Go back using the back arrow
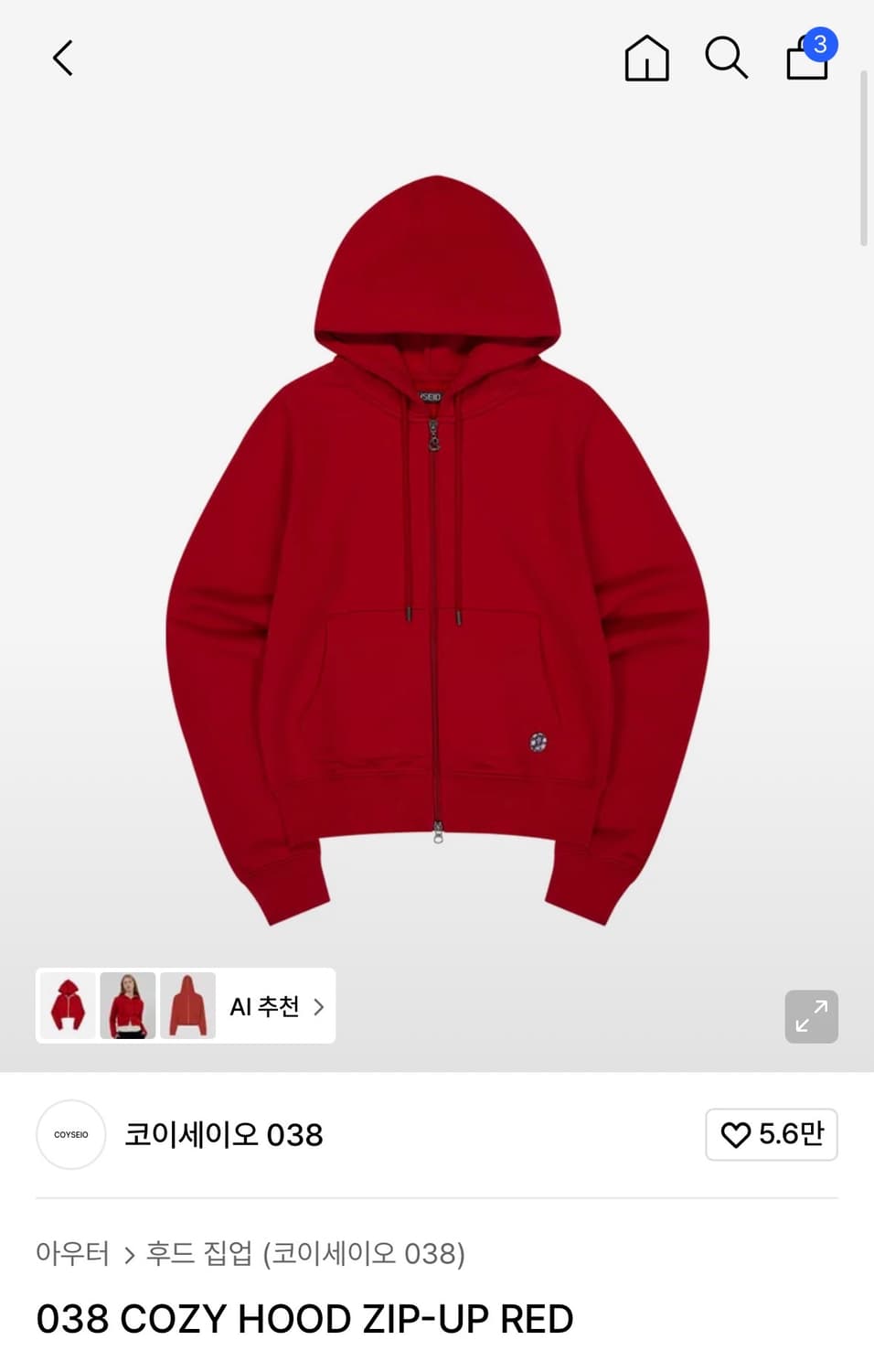This screenshot has width=874, height=1372. 62,58
